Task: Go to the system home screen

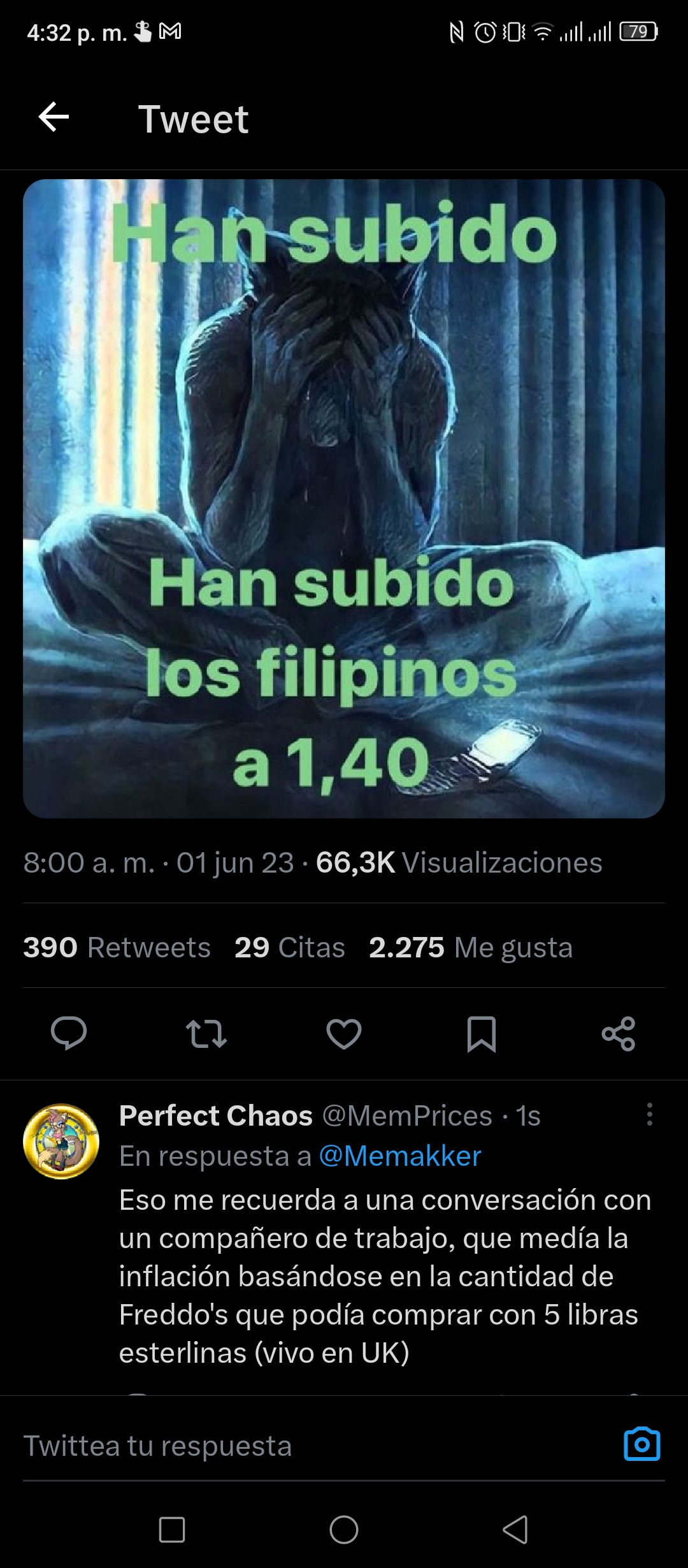Action: (344, 1529)
